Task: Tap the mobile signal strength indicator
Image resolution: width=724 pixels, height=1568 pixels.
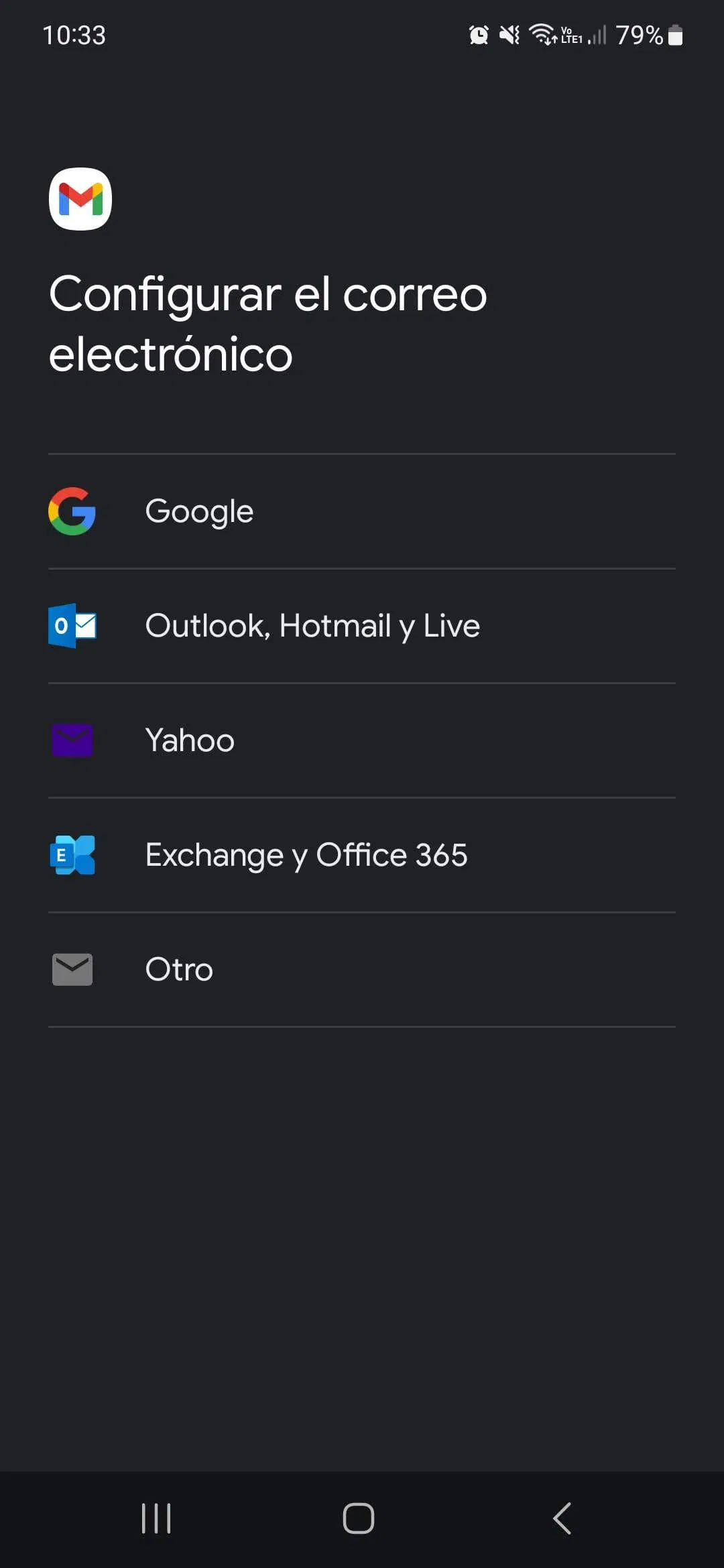Action: click(597, 35)
